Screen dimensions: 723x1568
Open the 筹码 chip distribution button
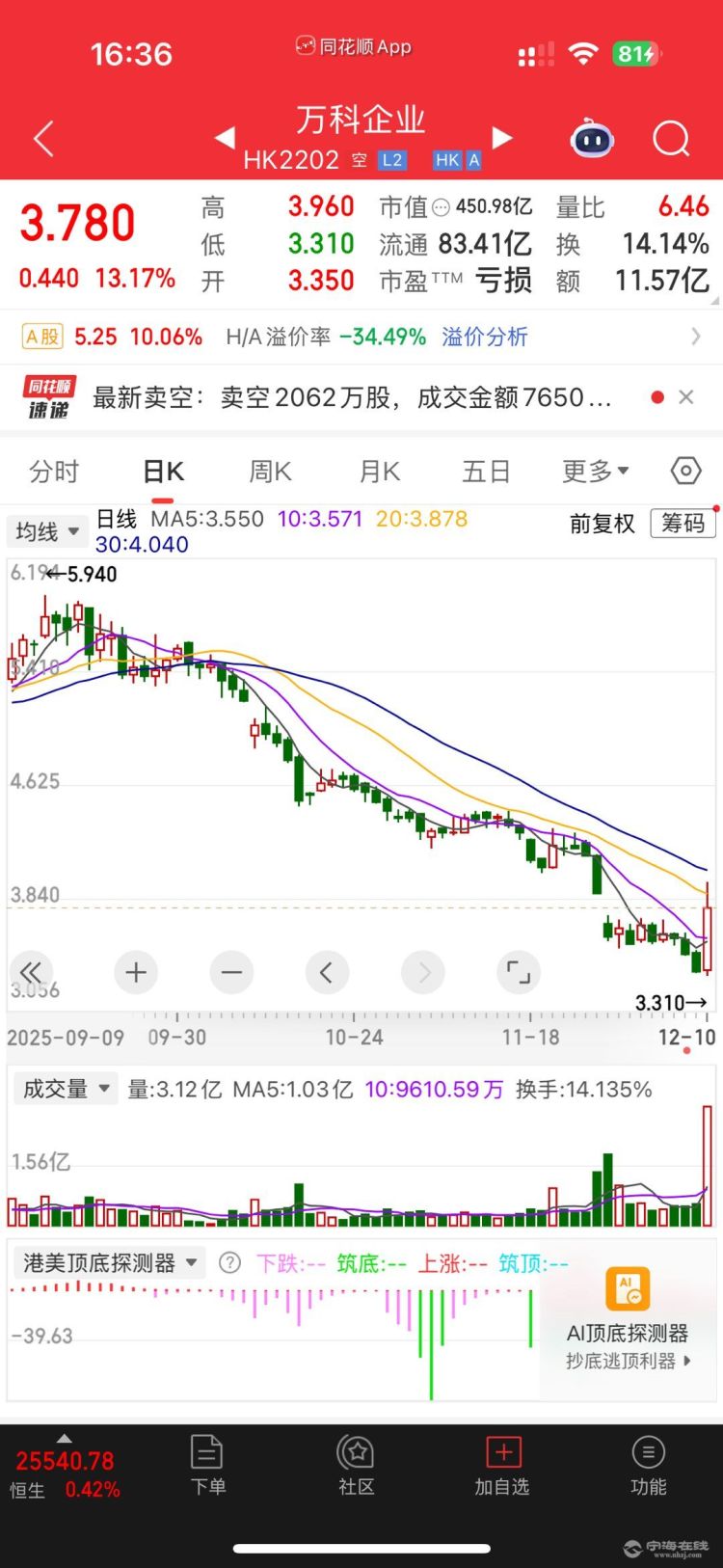pyautogui.click(x=683, y=523)
